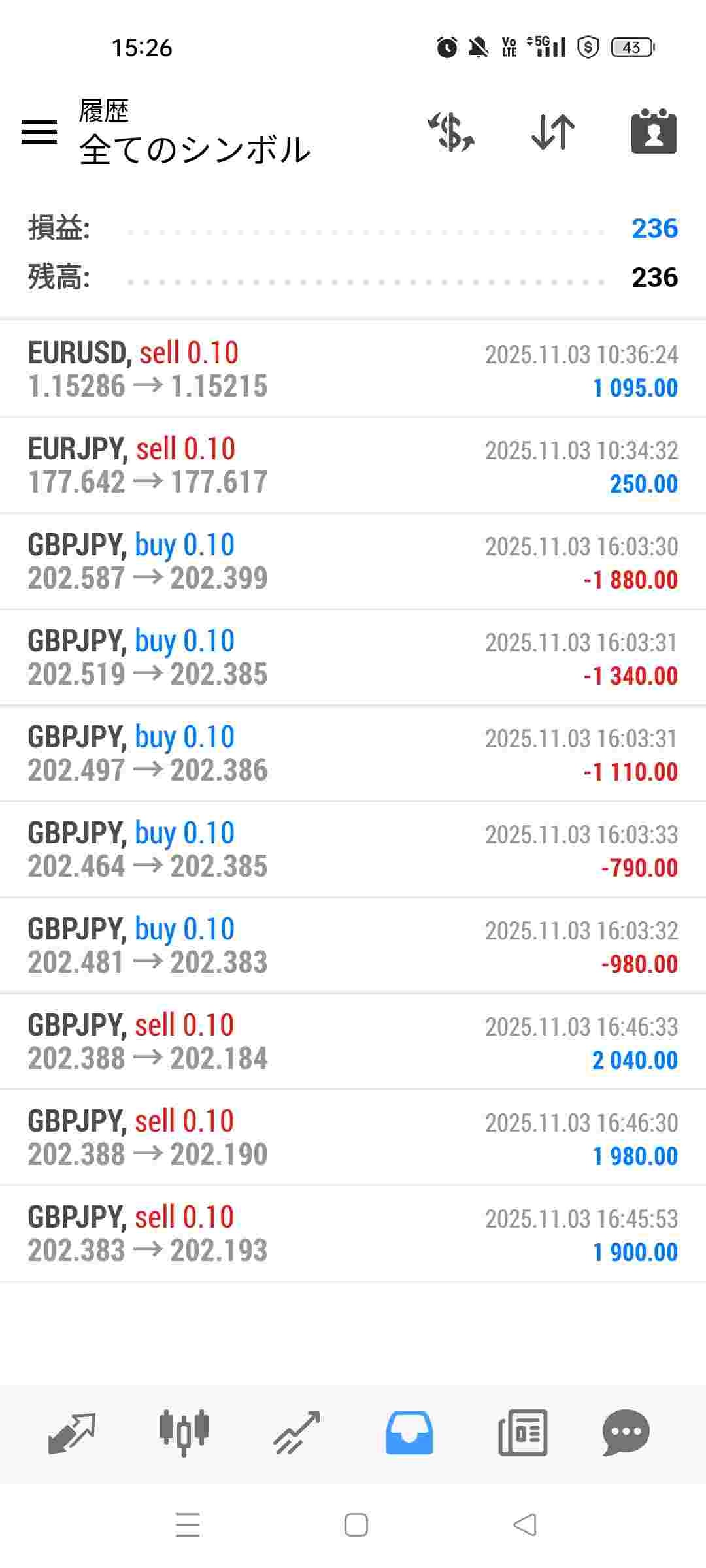
Task: Expand the GBPJPY trade showing -790.00
Action: point(353,850)
